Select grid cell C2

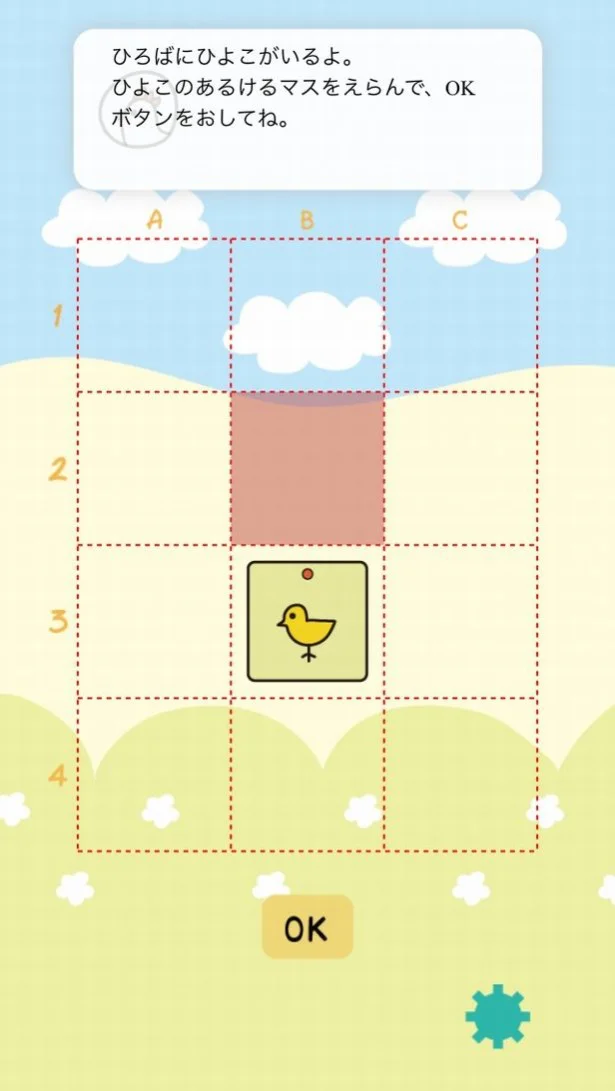pos(460,468)
